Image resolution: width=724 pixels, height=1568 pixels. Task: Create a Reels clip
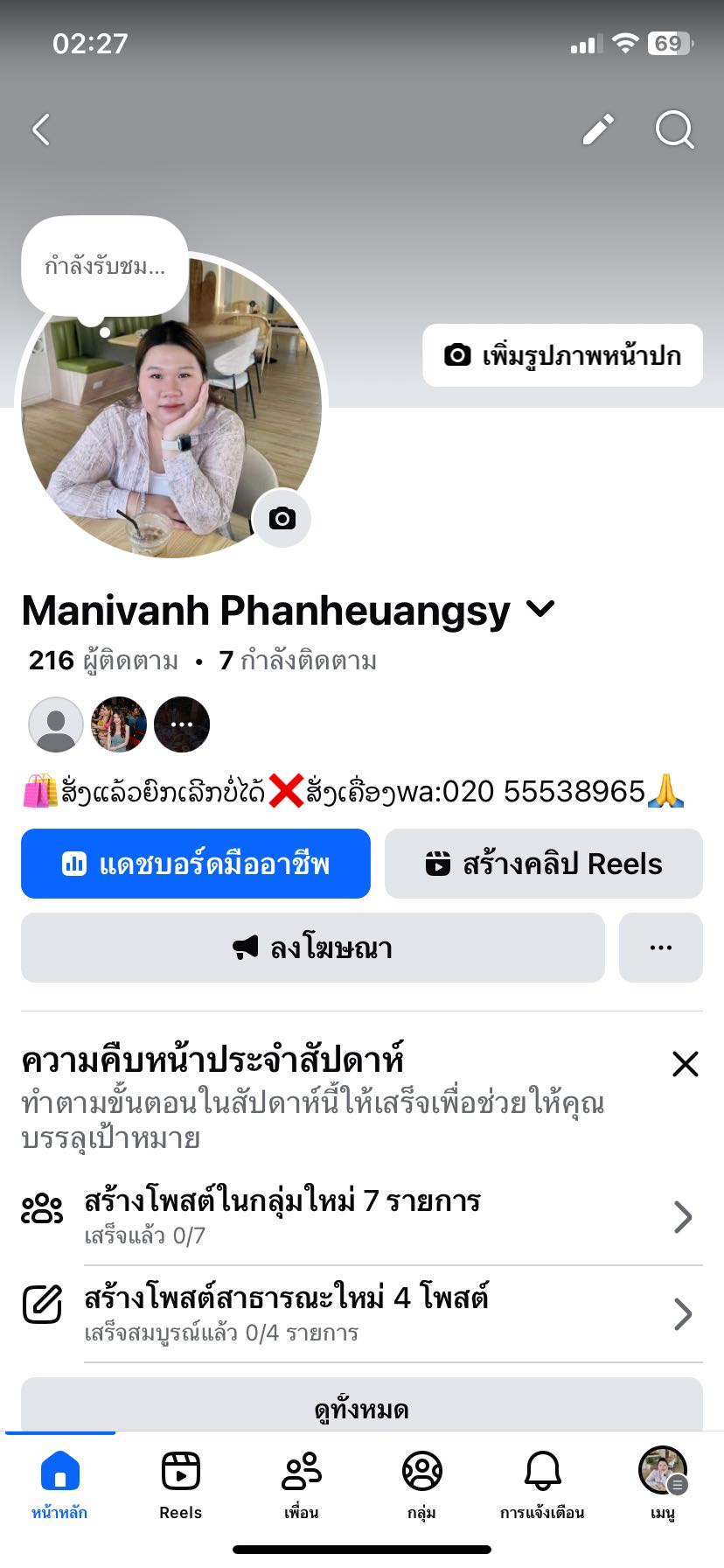[x=543, y=864]
